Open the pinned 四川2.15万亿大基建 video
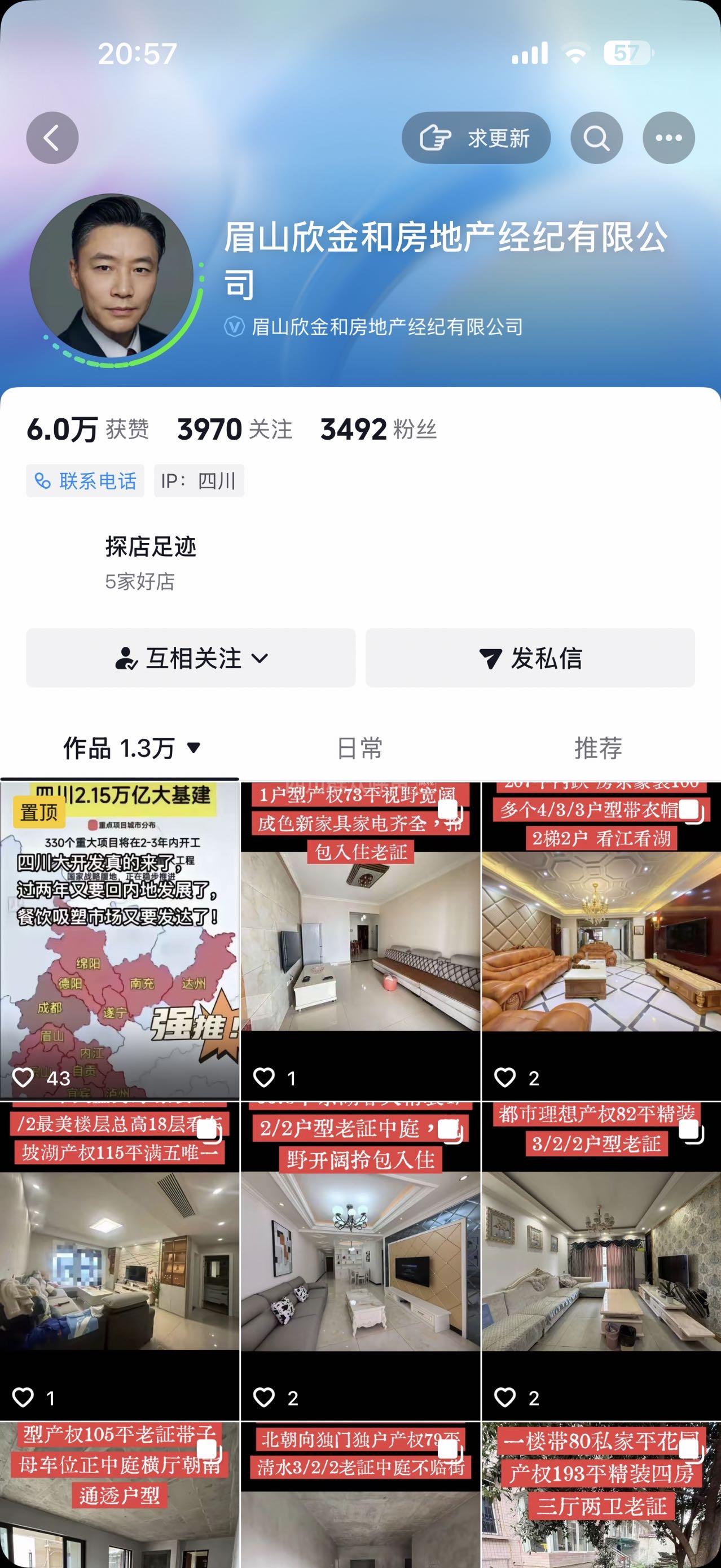721x1568 pixels. tap(119, 941)
